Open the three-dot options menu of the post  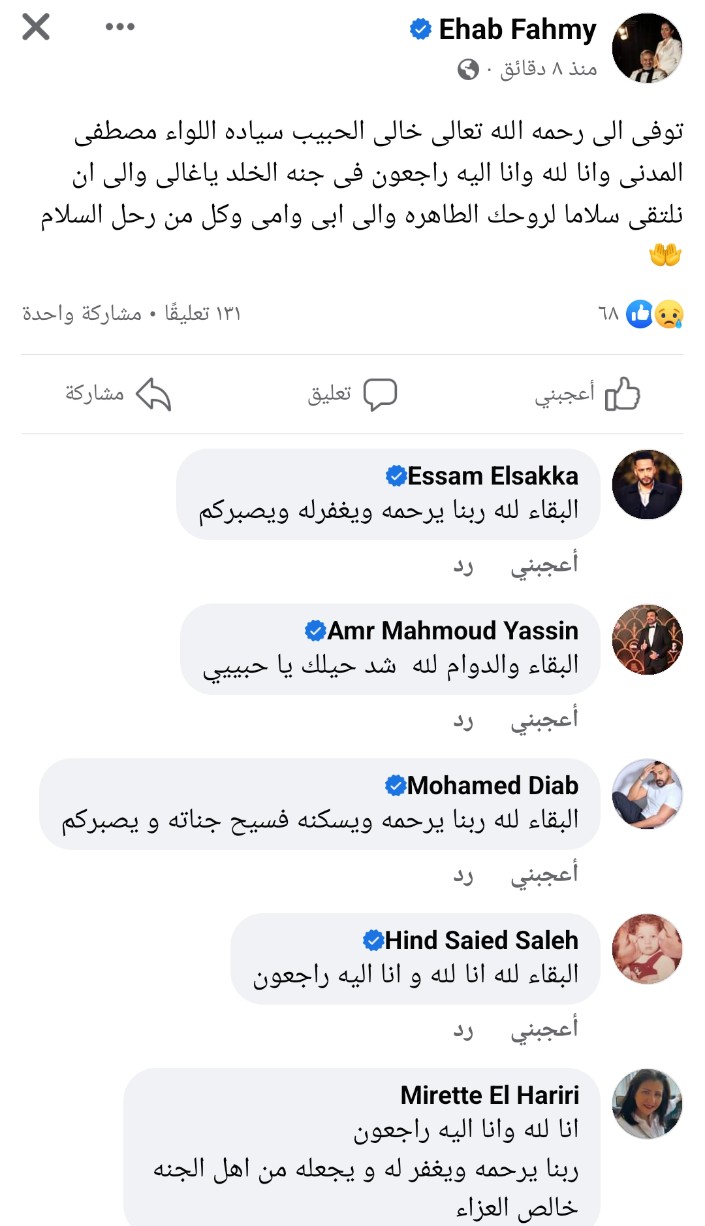(120, 27)
